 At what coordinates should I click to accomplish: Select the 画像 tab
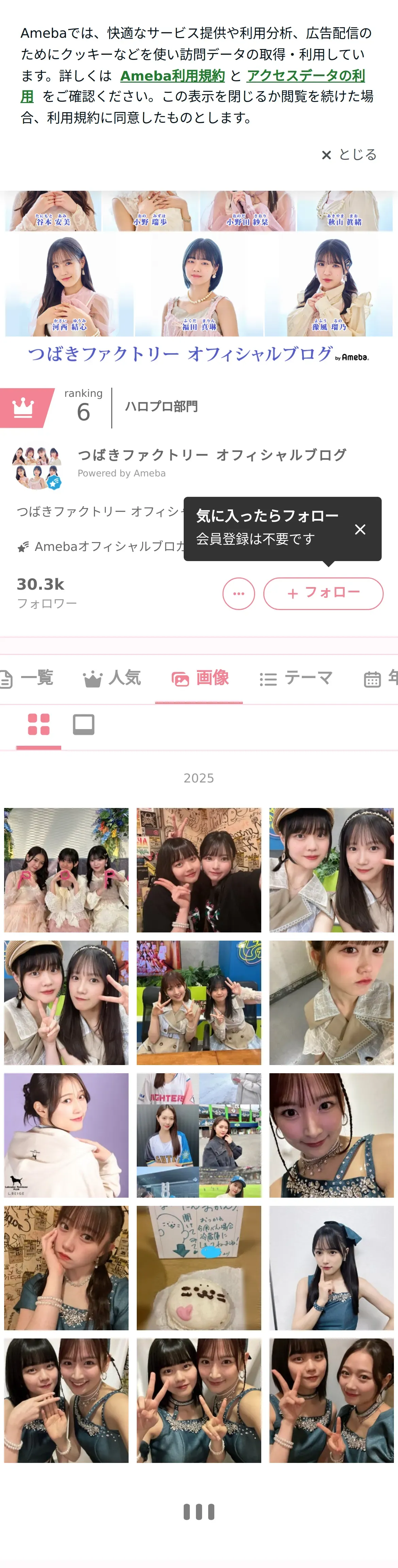(199, 678)
